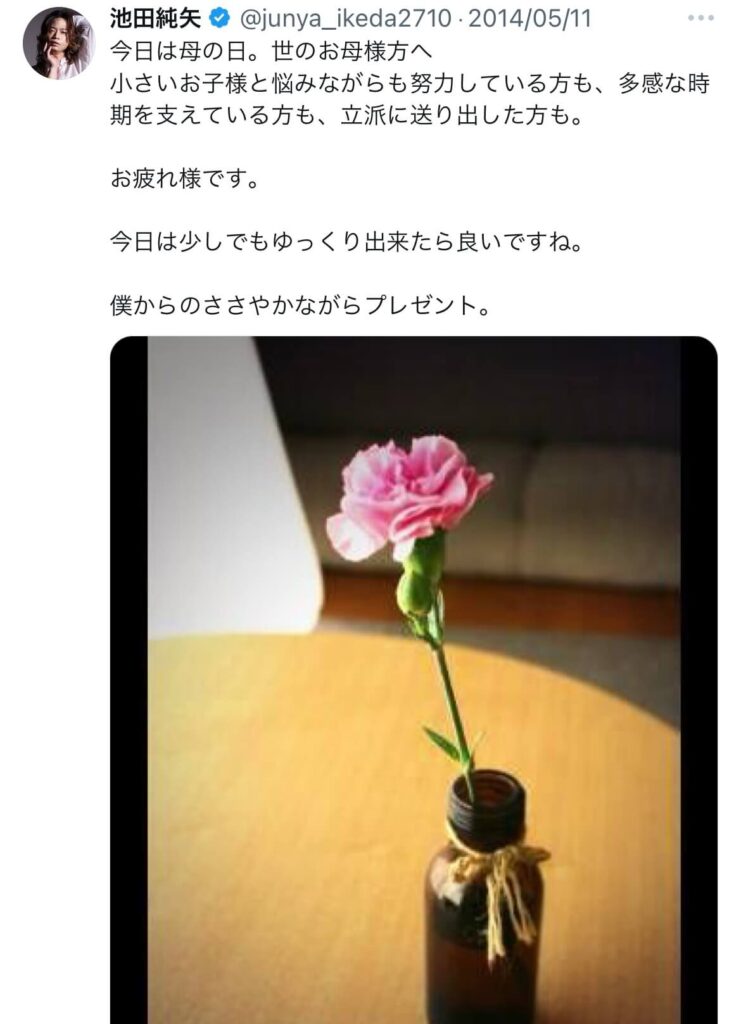The image size is (741, 1024).
Task: Open 池田純矢's profile avatar
Action: tap(57, 43)
